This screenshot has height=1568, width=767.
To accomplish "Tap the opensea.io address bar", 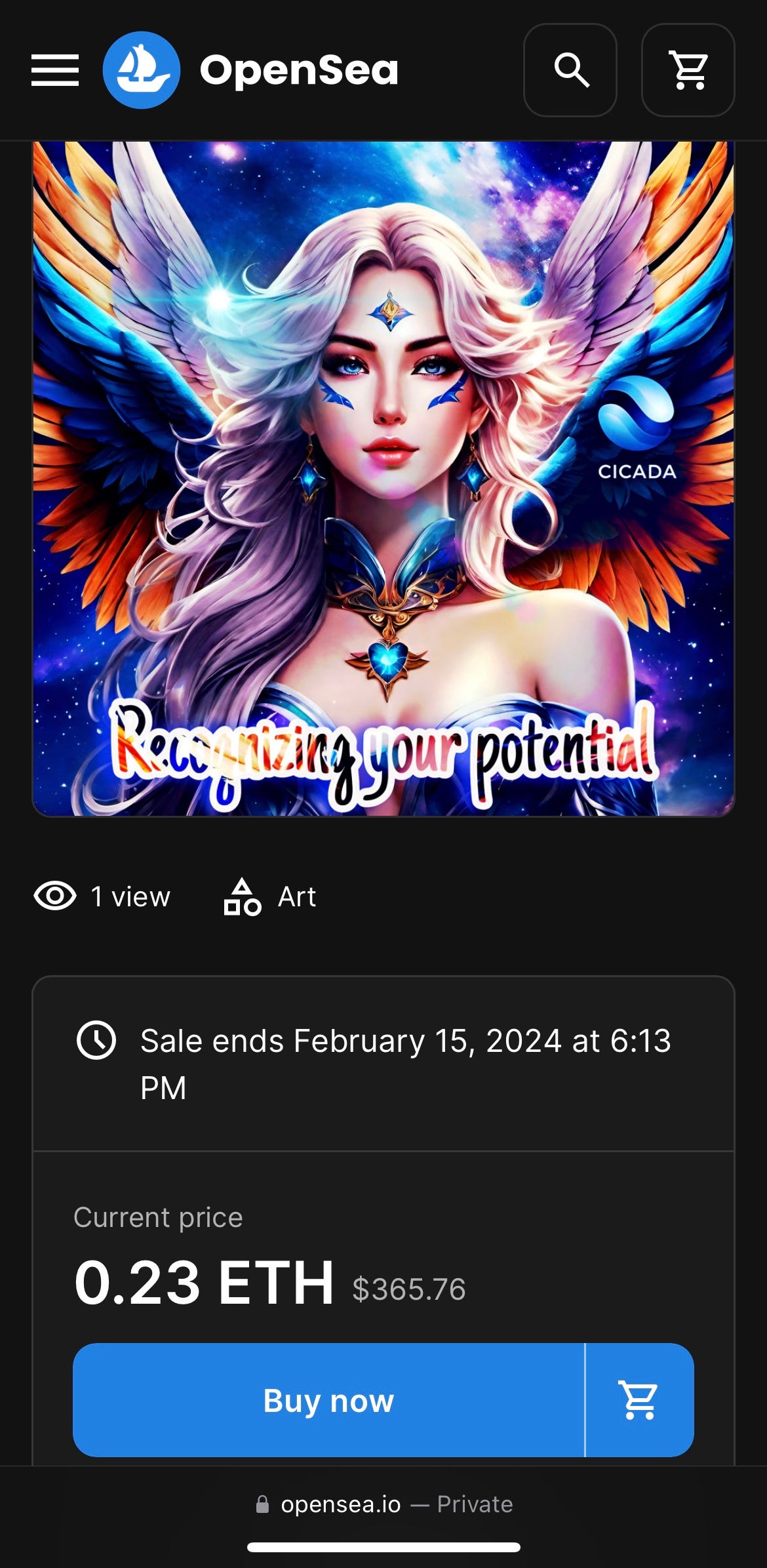I will coord(383,1504).
